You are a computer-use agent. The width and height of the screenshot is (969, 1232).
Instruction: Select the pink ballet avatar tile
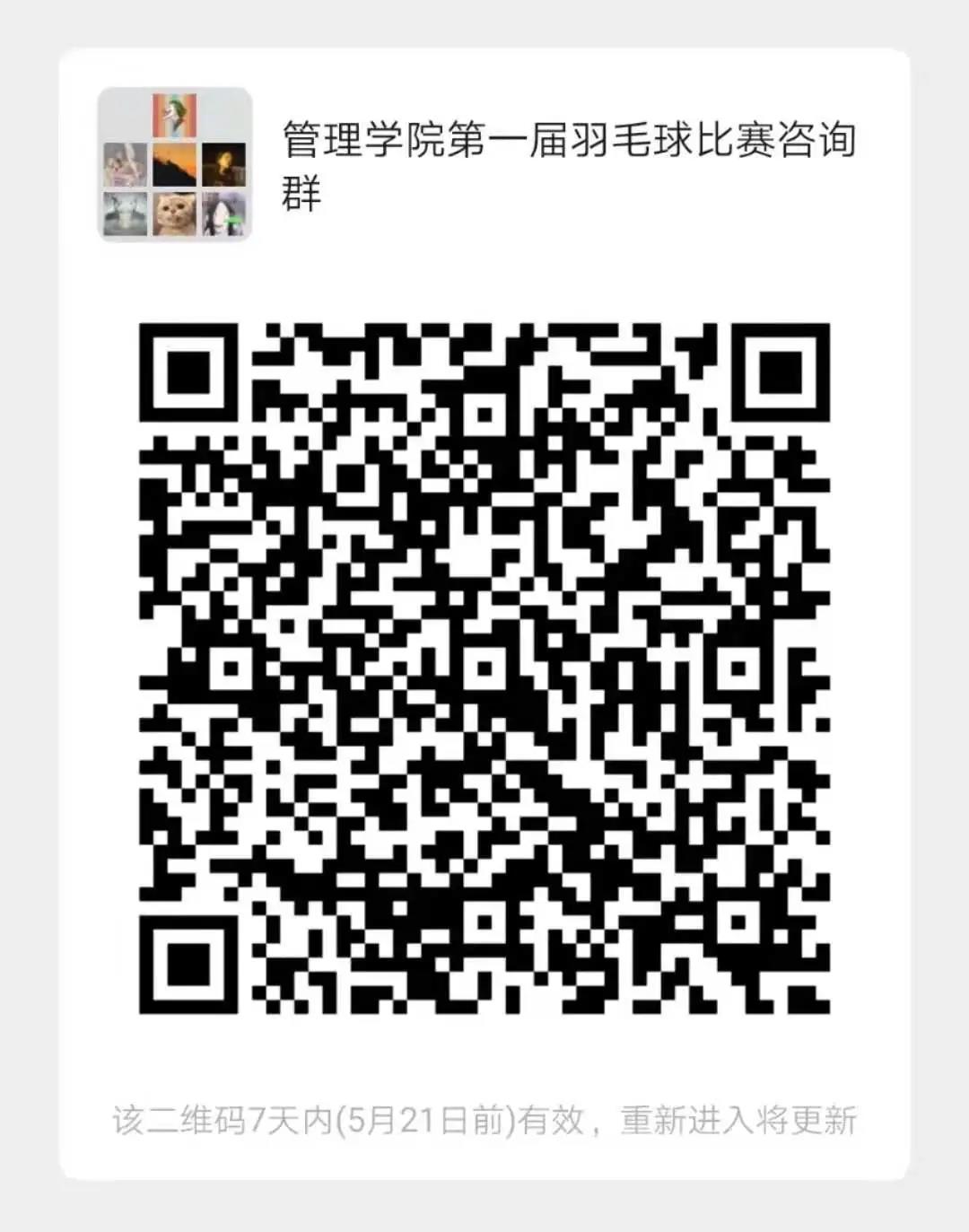coord(126,164)
